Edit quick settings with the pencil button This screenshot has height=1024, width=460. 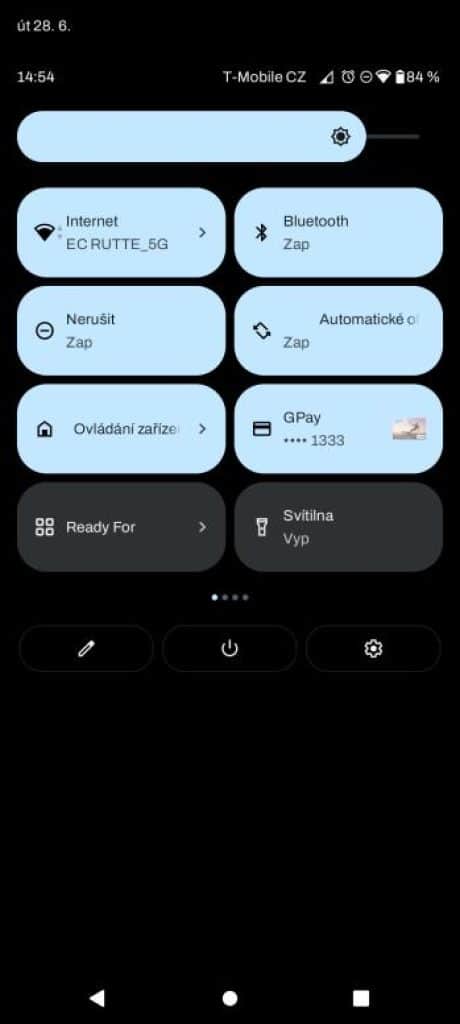click(x=86, y=648)
